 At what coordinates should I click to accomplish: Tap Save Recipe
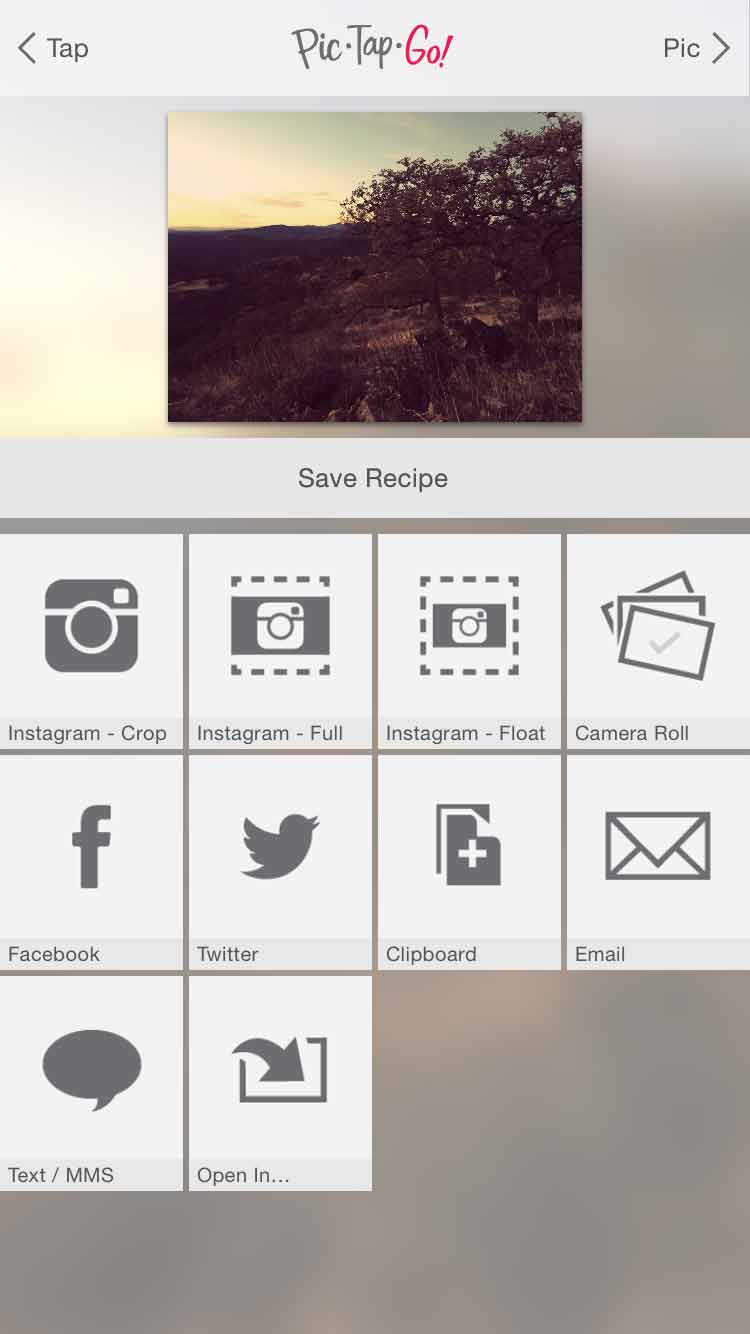pos(373,478)
